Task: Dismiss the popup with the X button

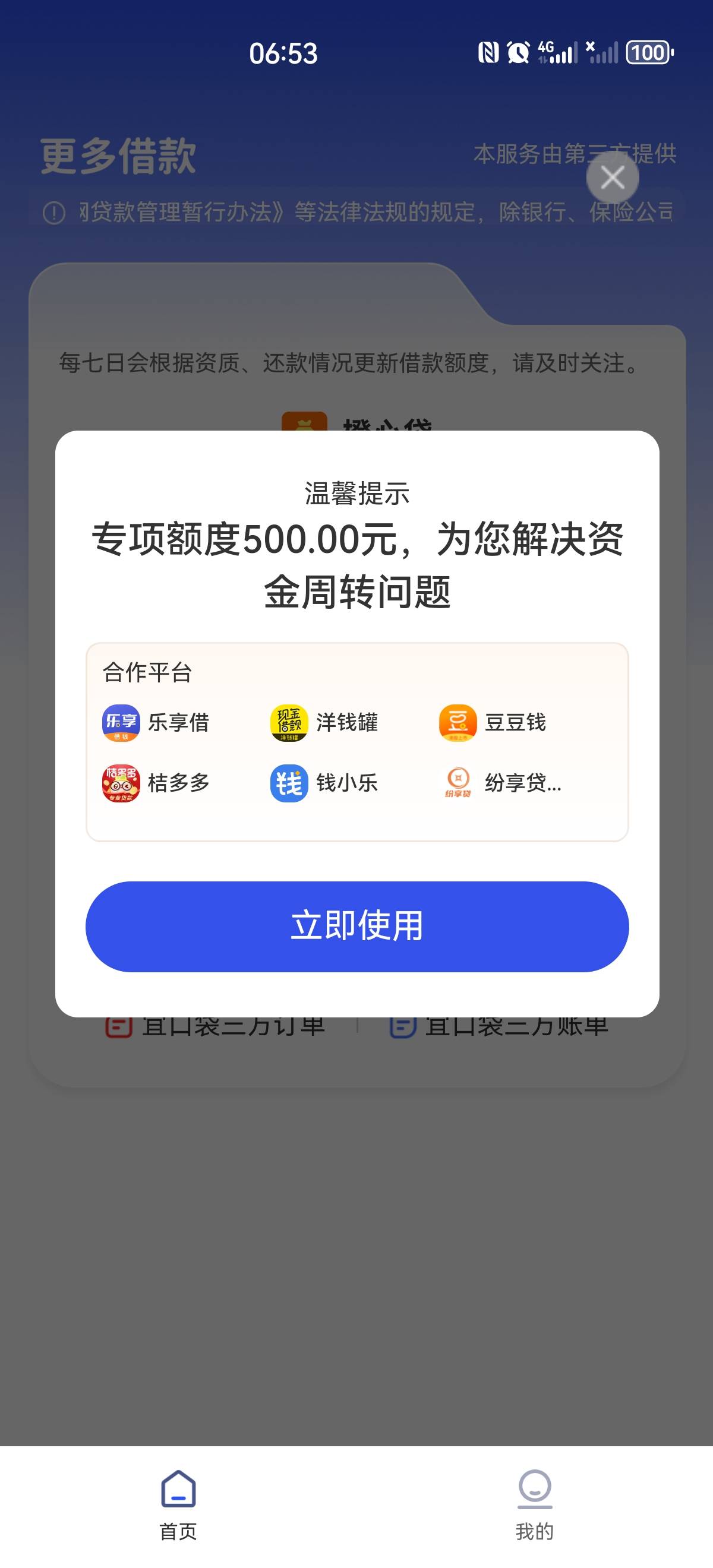Action: (x=612, y=178)
